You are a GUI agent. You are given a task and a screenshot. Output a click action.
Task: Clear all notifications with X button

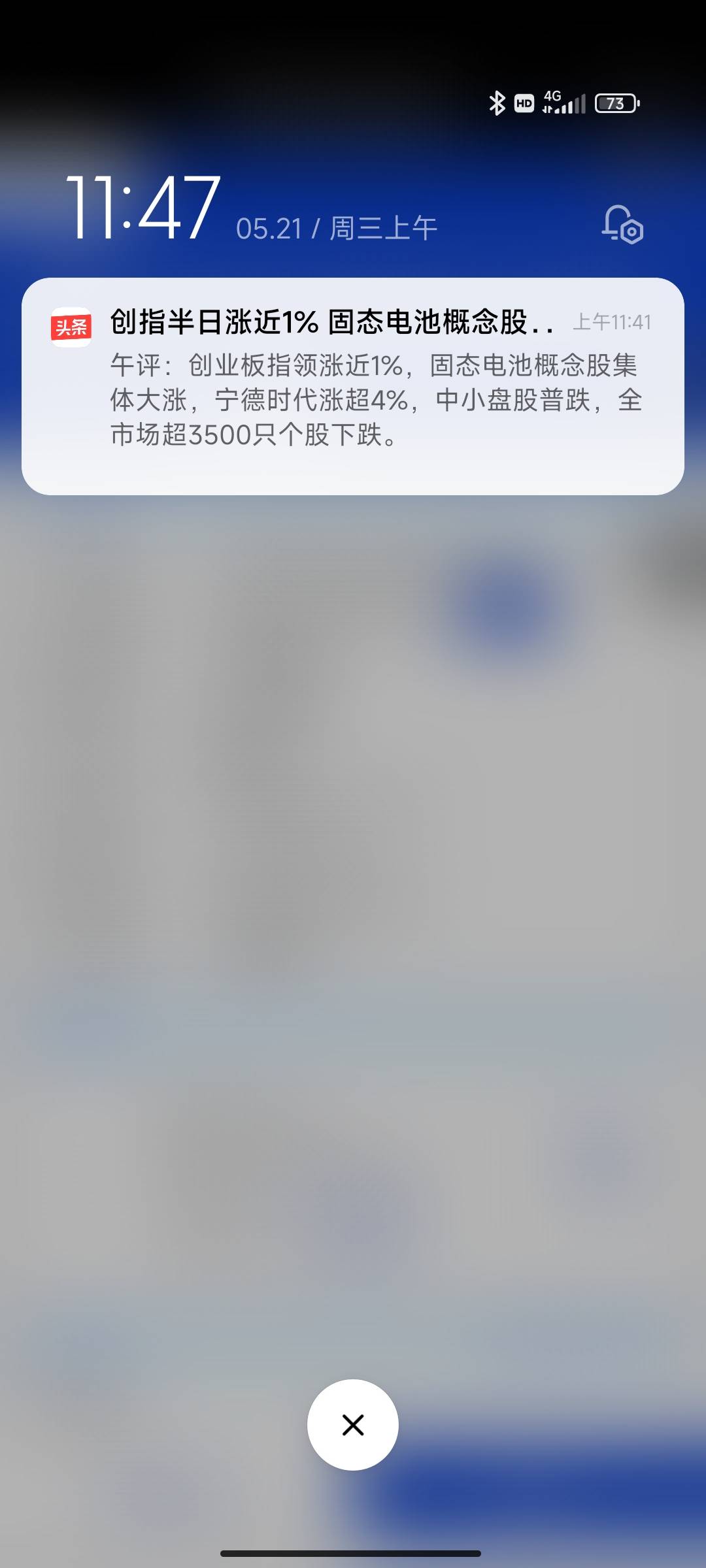click(x=353, y=1424)
